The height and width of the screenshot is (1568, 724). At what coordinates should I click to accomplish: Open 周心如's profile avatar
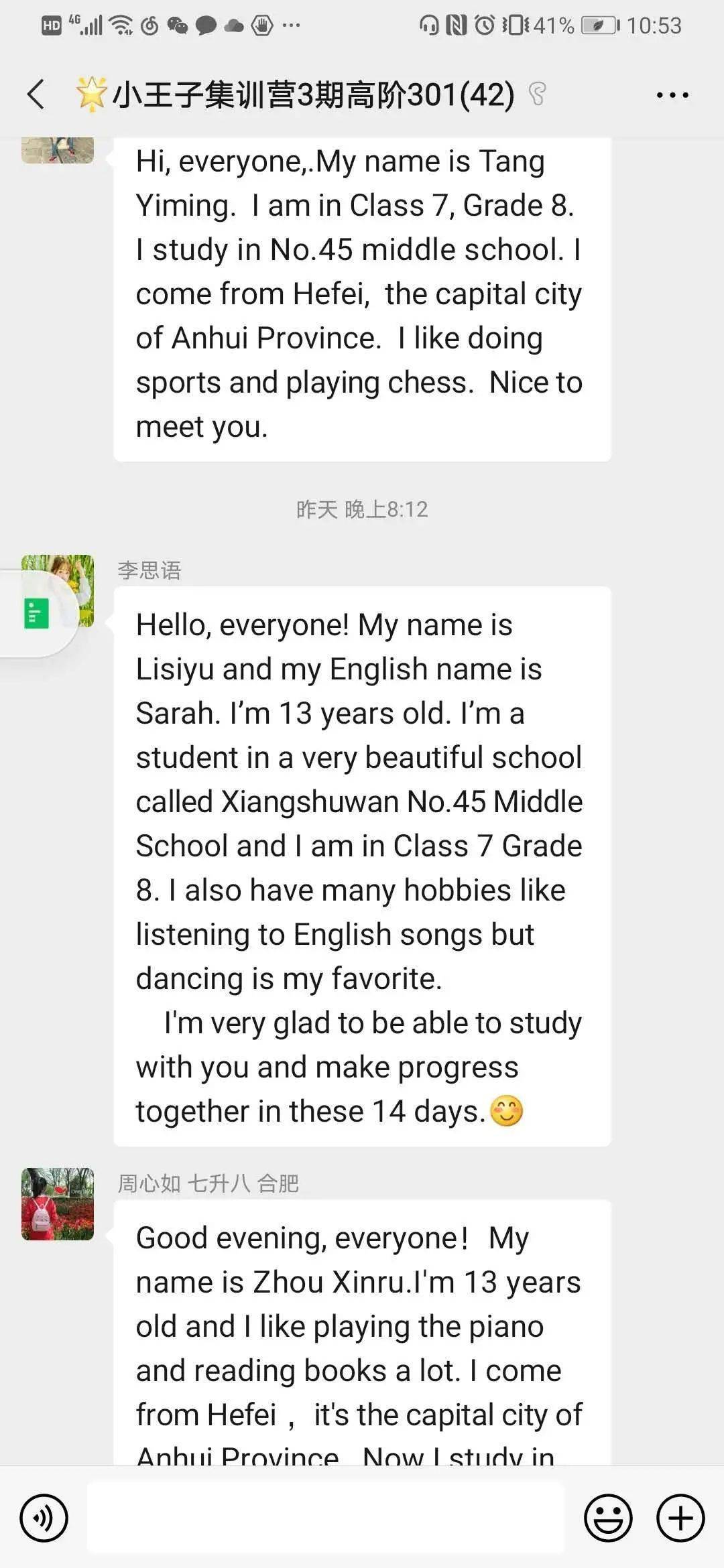pyautogui.click(x=58, y=1204)
